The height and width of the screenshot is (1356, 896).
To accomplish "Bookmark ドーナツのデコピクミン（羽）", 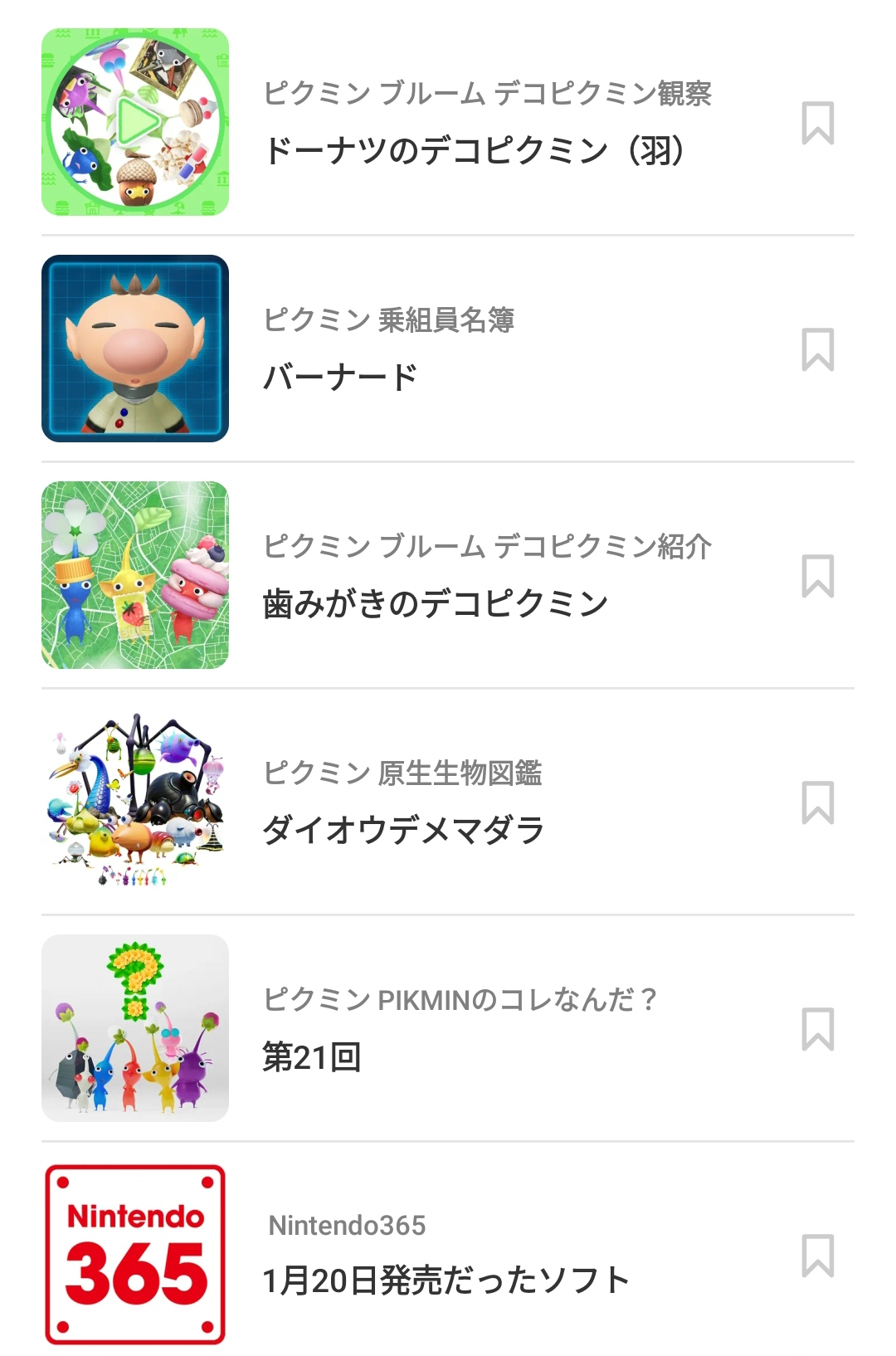I will point(817,124).
